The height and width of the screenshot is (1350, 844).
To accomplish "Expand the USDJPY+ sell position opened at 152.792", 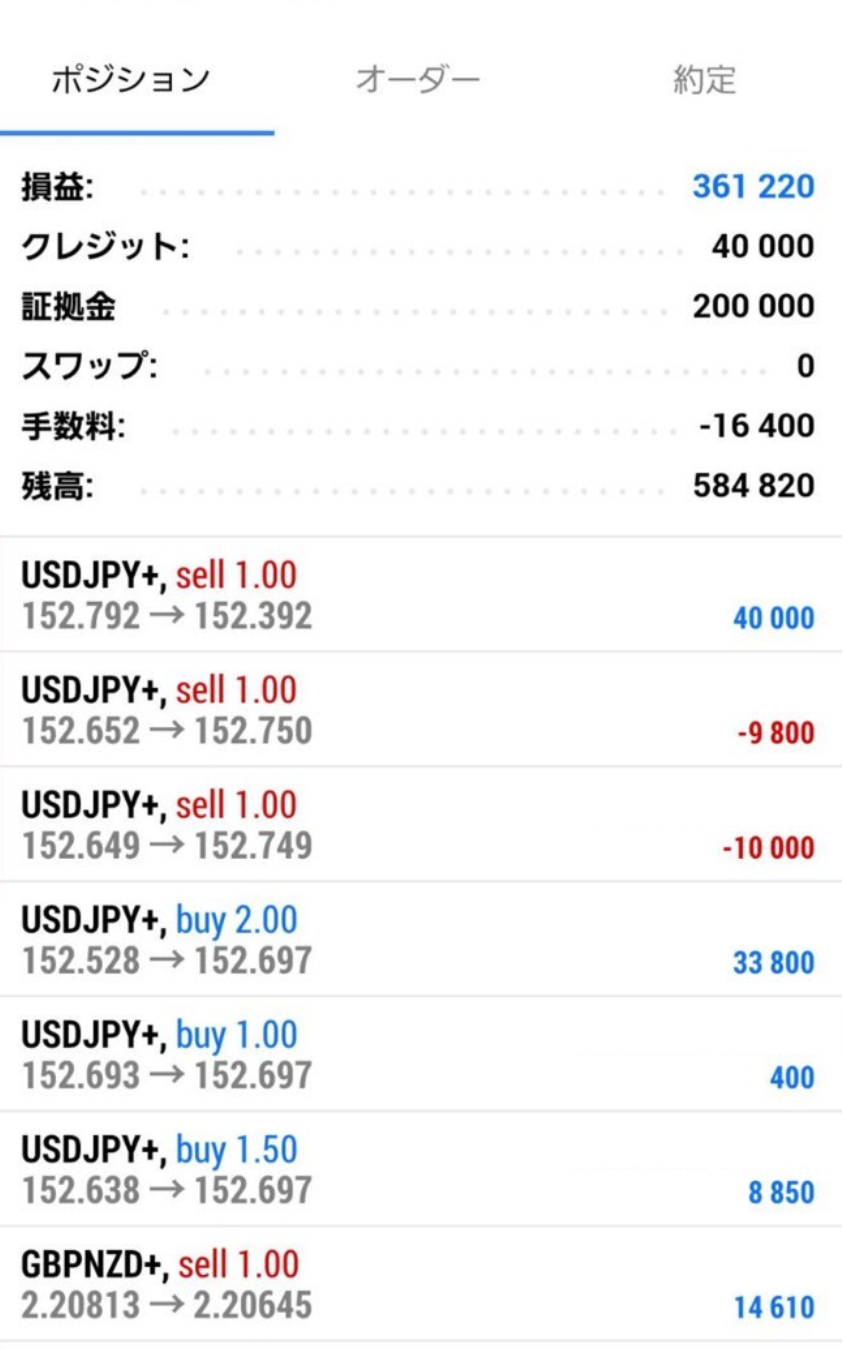I will pyautogui.click(x=420, y=596).
